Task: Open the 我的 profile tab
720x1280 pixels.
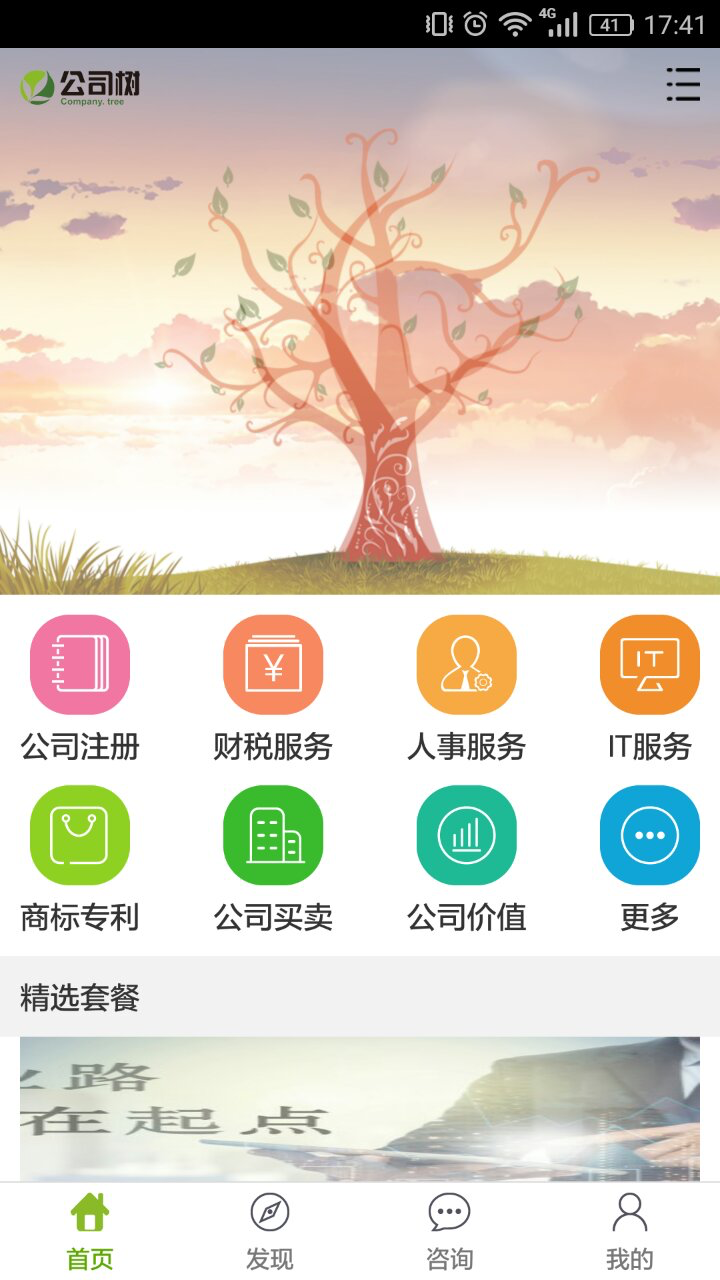Action: pos(629,1232)
